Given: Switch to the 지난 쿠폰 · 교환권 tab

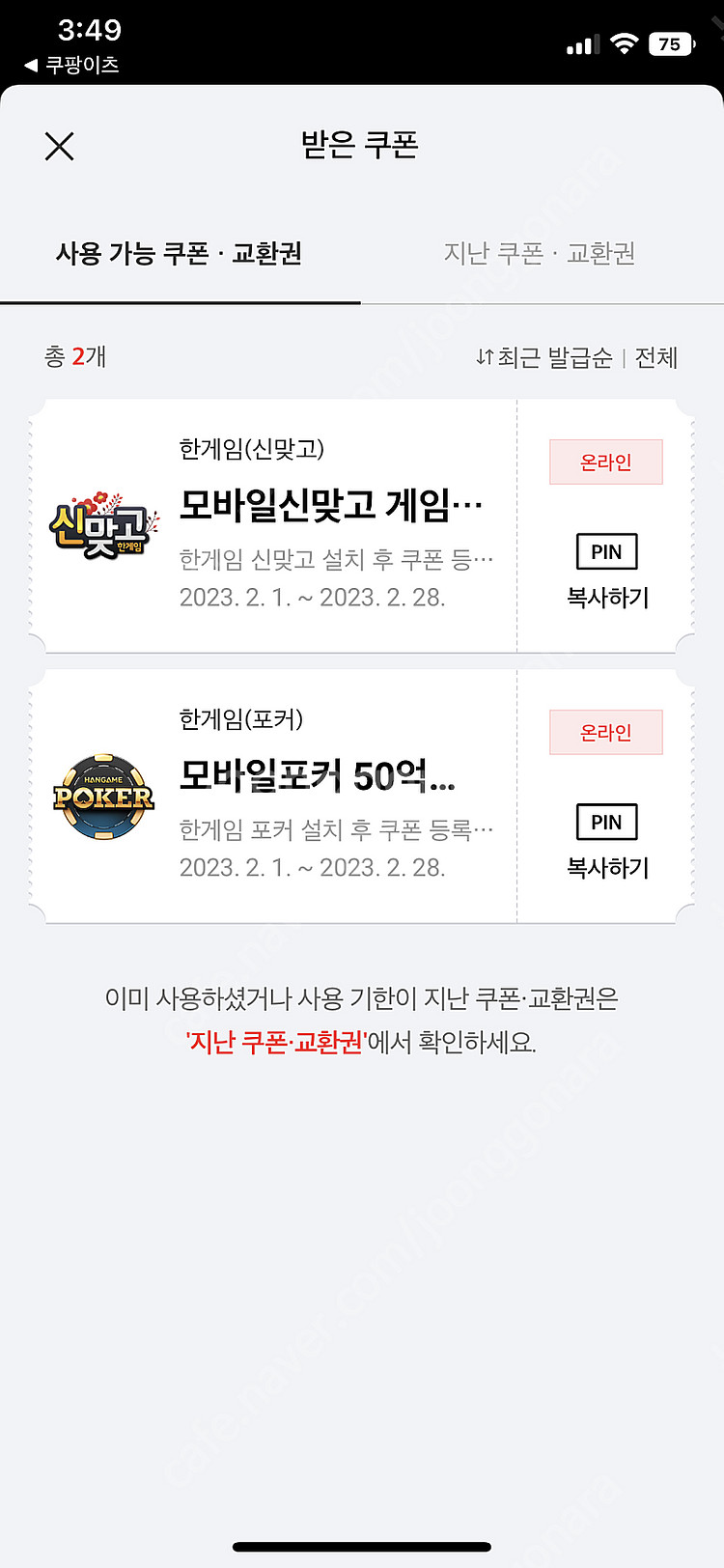Looking at the screenshot, I should click(540, 253).
